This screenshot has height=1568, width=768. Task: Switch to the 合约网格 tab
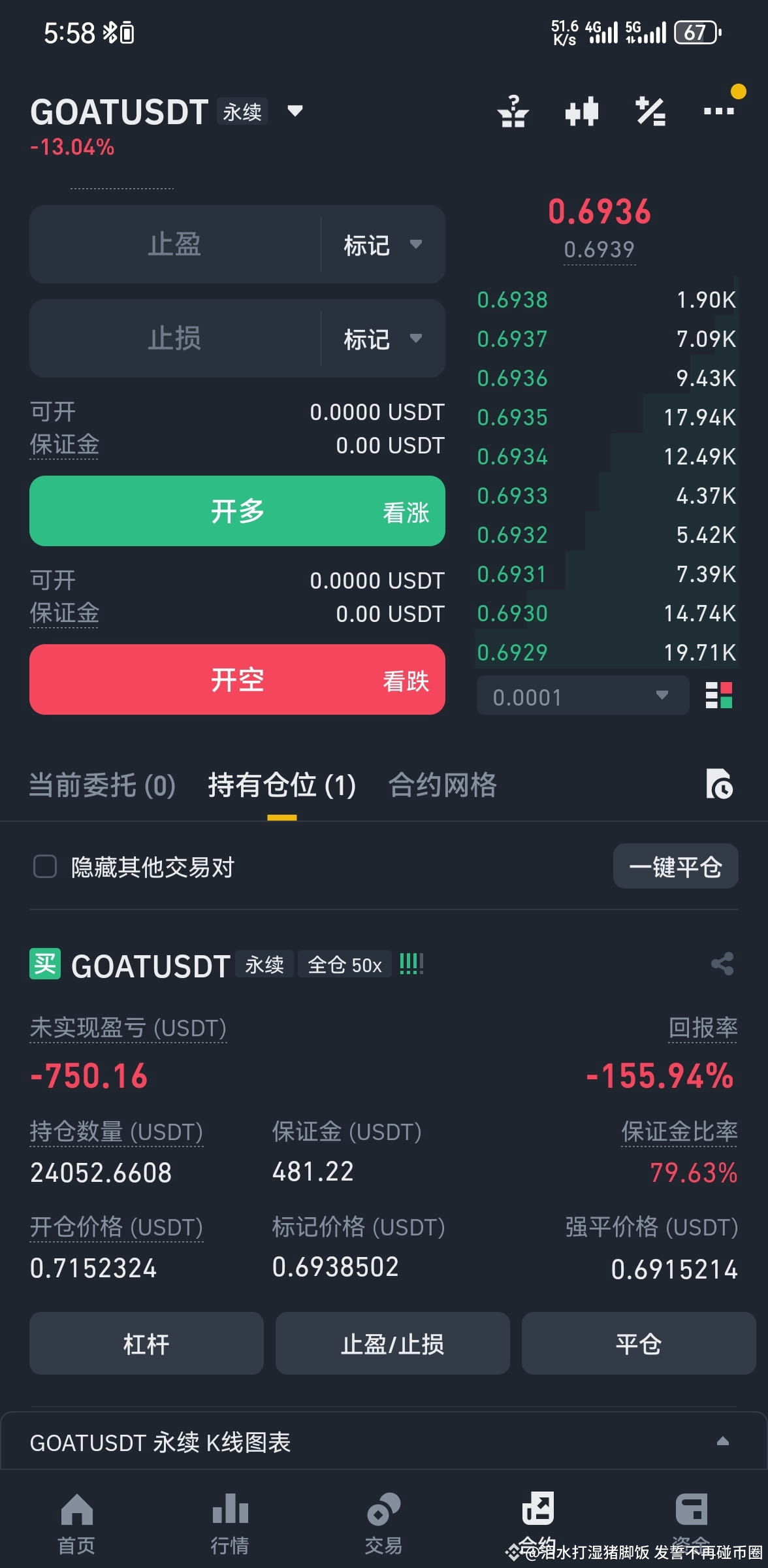(x=443, y=786)
